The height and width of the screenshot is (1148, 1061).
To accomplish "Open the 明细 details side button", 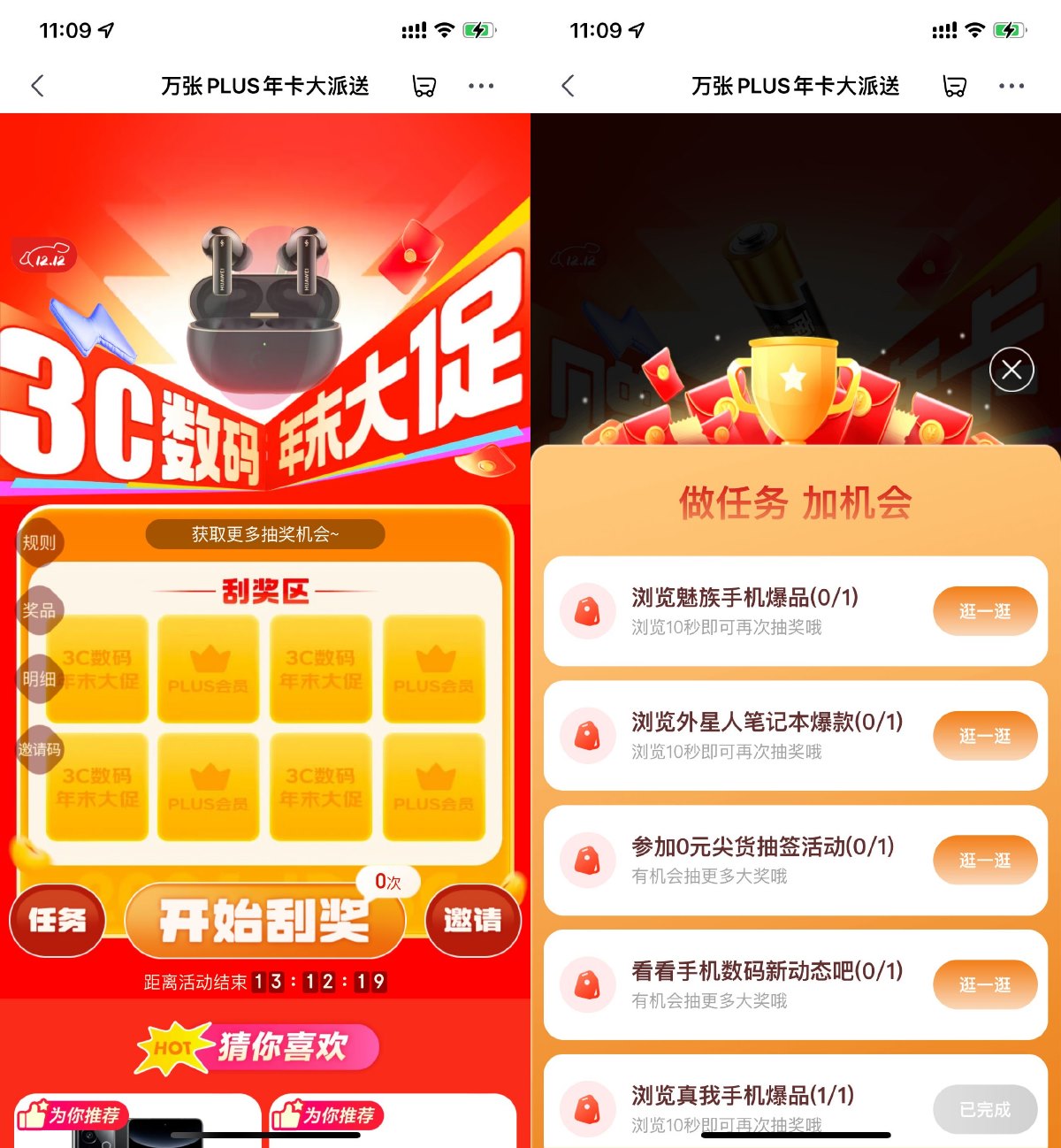I will (39, 678).
